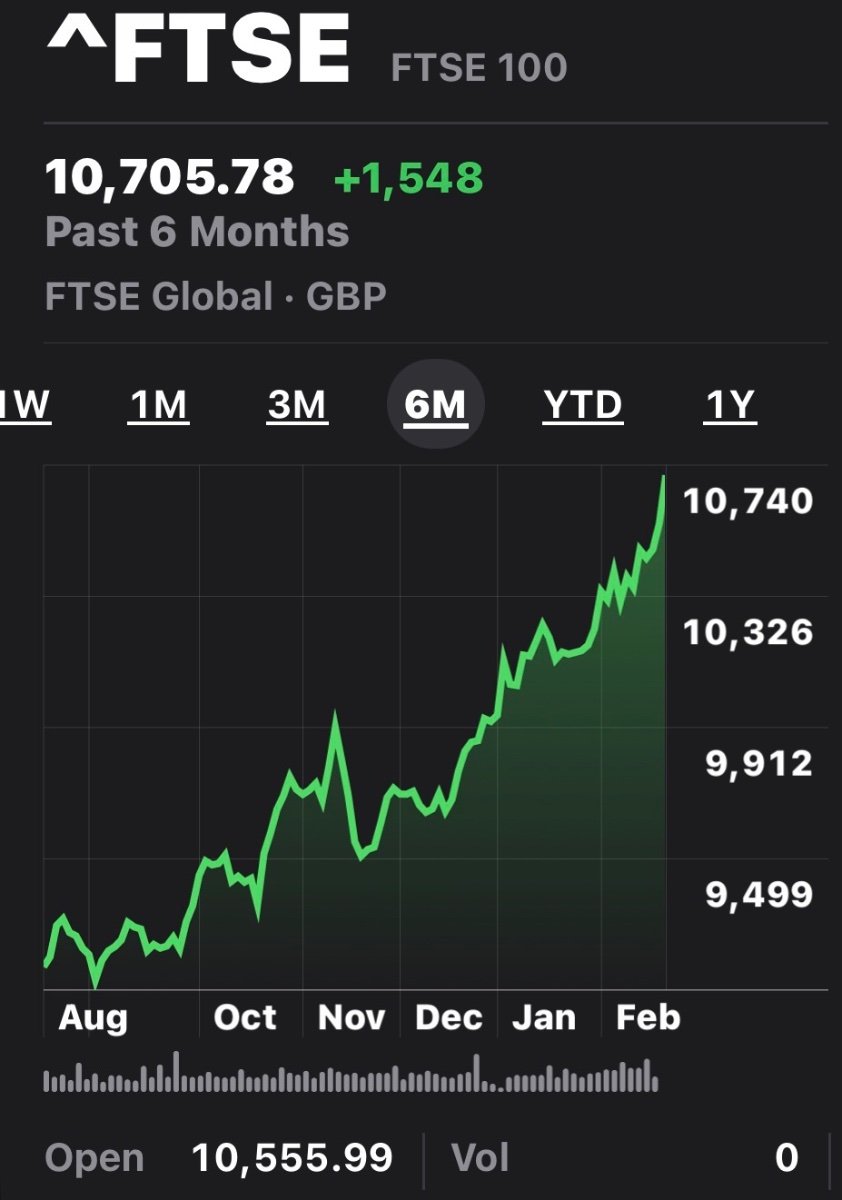Select the 1M time range

click(159, 405)
